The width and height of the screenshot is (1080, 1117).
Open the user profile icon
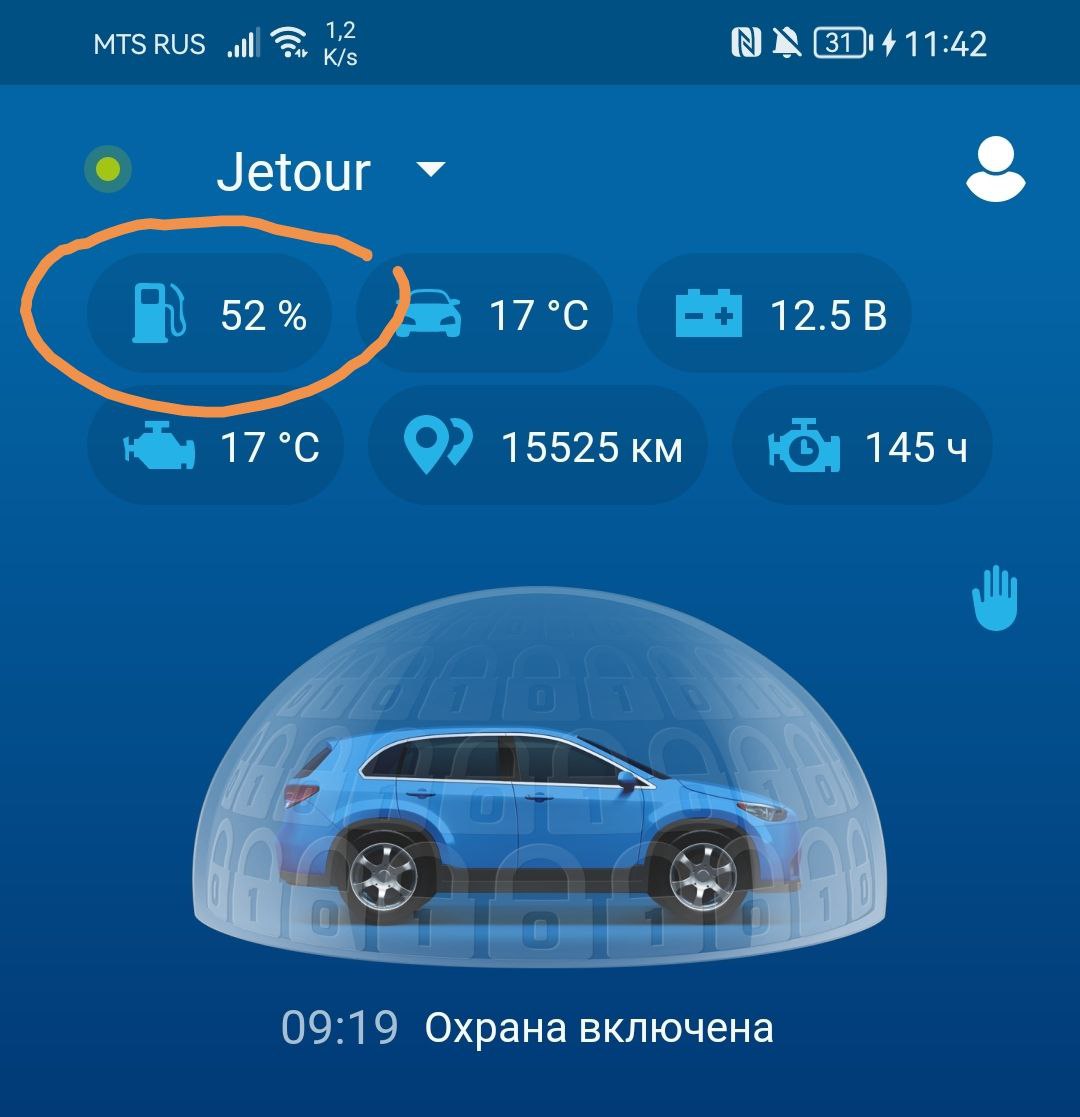tap(995, 171)
